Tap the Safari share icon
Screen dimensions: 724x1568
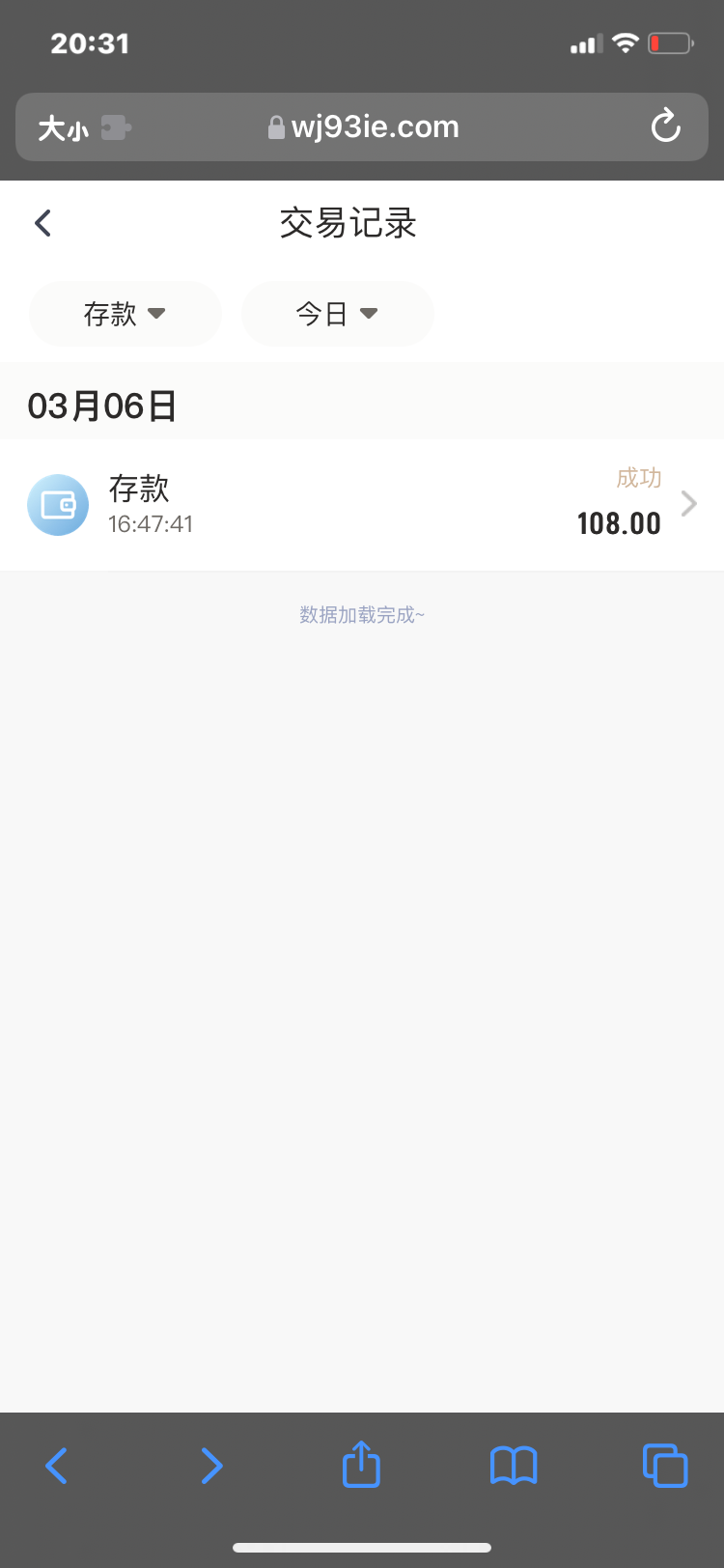click(x=361, y=1465)
